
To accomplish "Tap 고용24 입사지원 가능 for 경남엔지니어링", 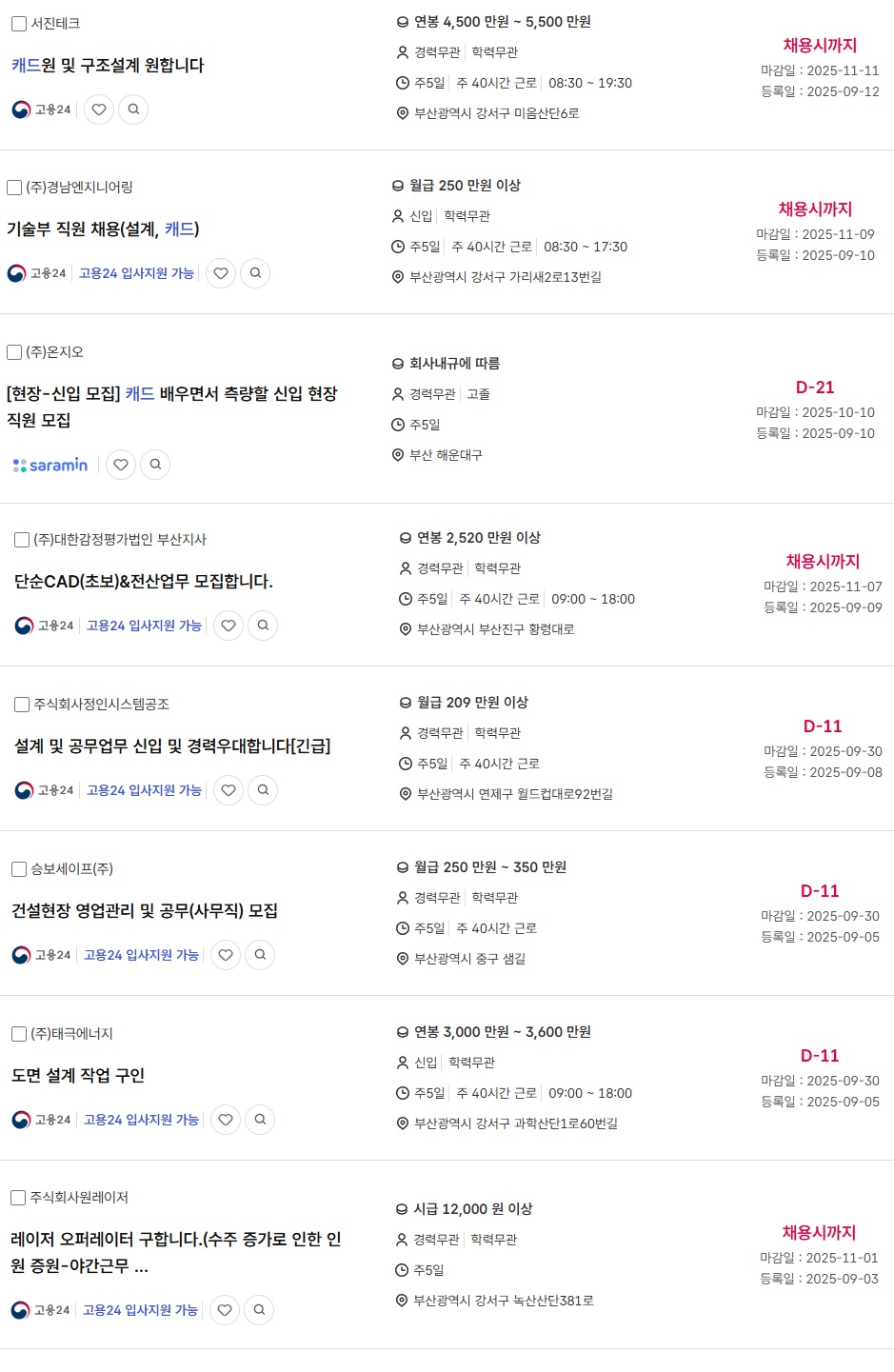I will point(136,273).
